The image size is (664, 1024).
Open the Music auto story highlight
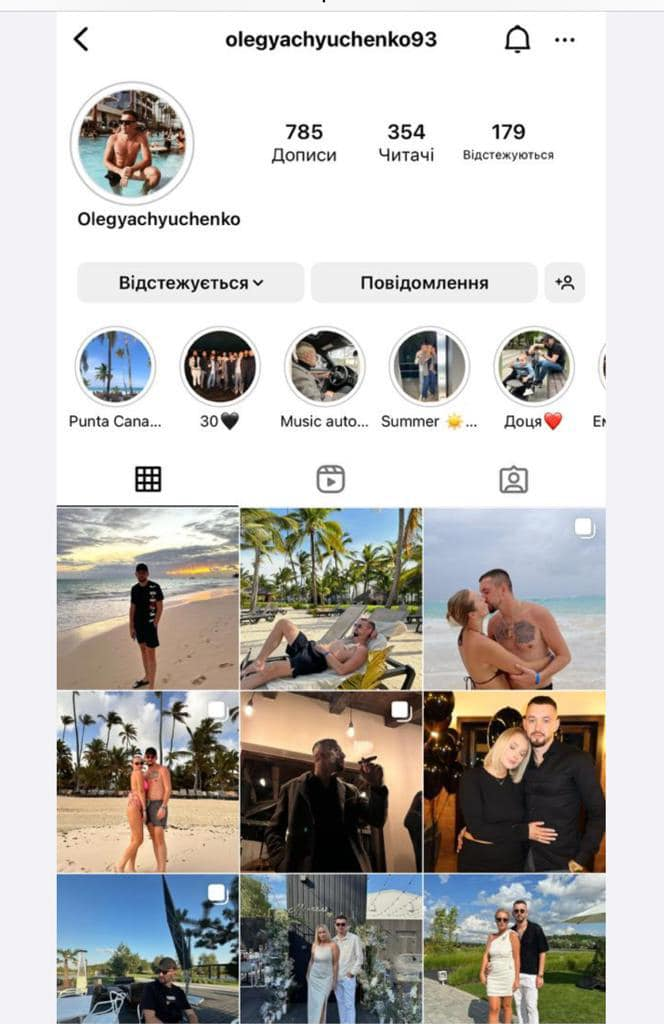click(324, 366)
